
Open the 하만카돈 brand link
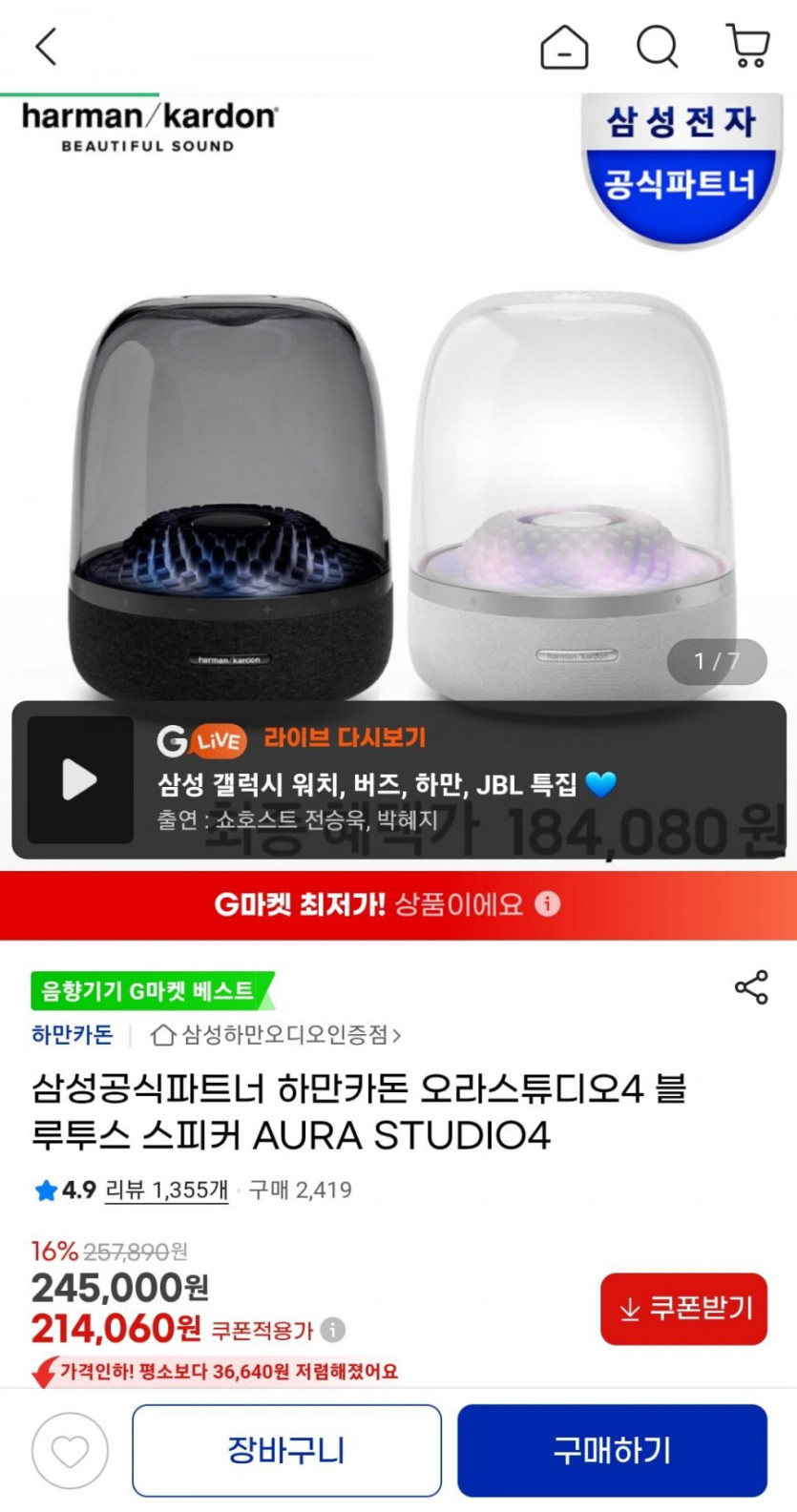tap(72, 1035)
